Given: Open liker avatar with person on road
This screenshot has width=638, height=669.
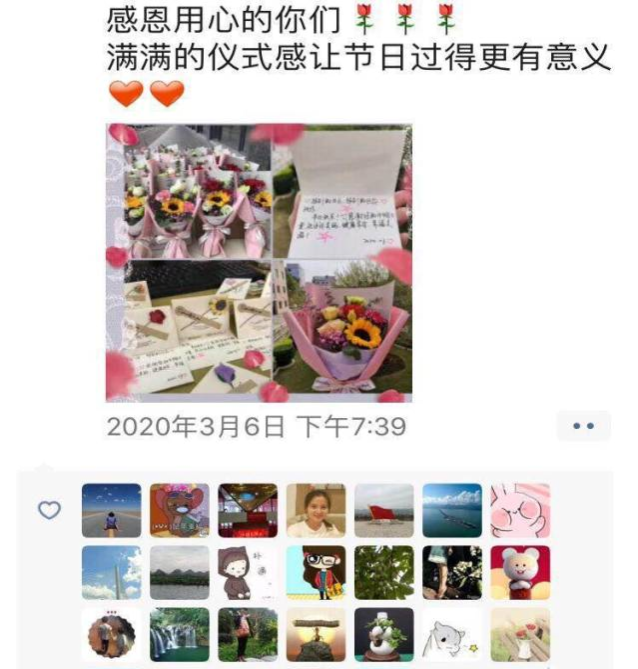Looking at the screenshot, I should point(111,510).
